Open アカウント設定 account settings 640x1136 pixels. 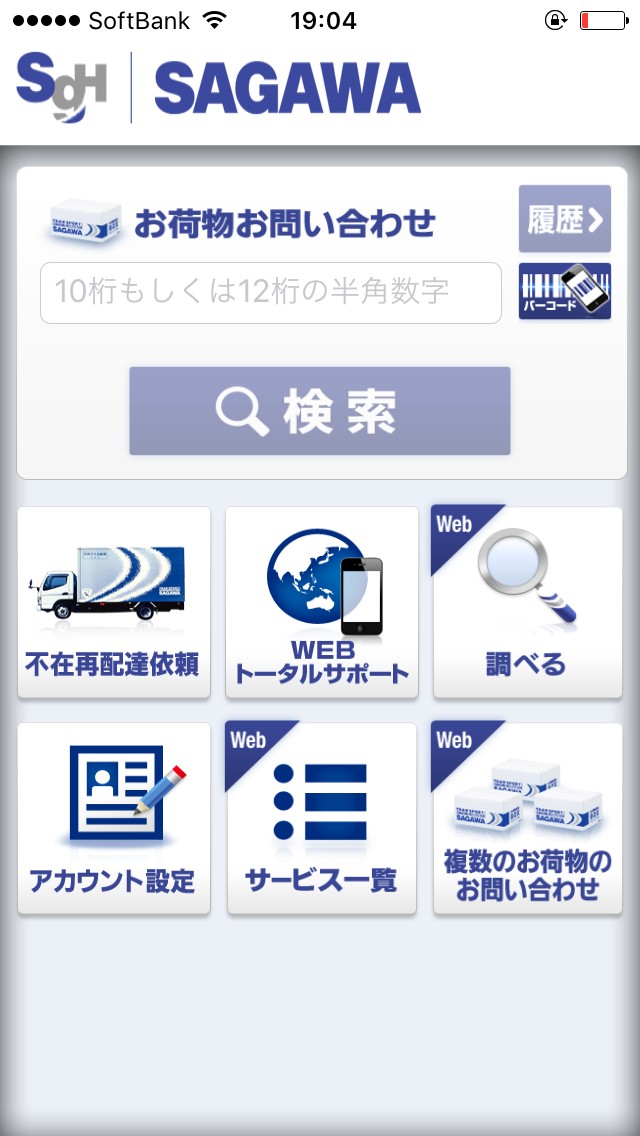coord(114,818)
